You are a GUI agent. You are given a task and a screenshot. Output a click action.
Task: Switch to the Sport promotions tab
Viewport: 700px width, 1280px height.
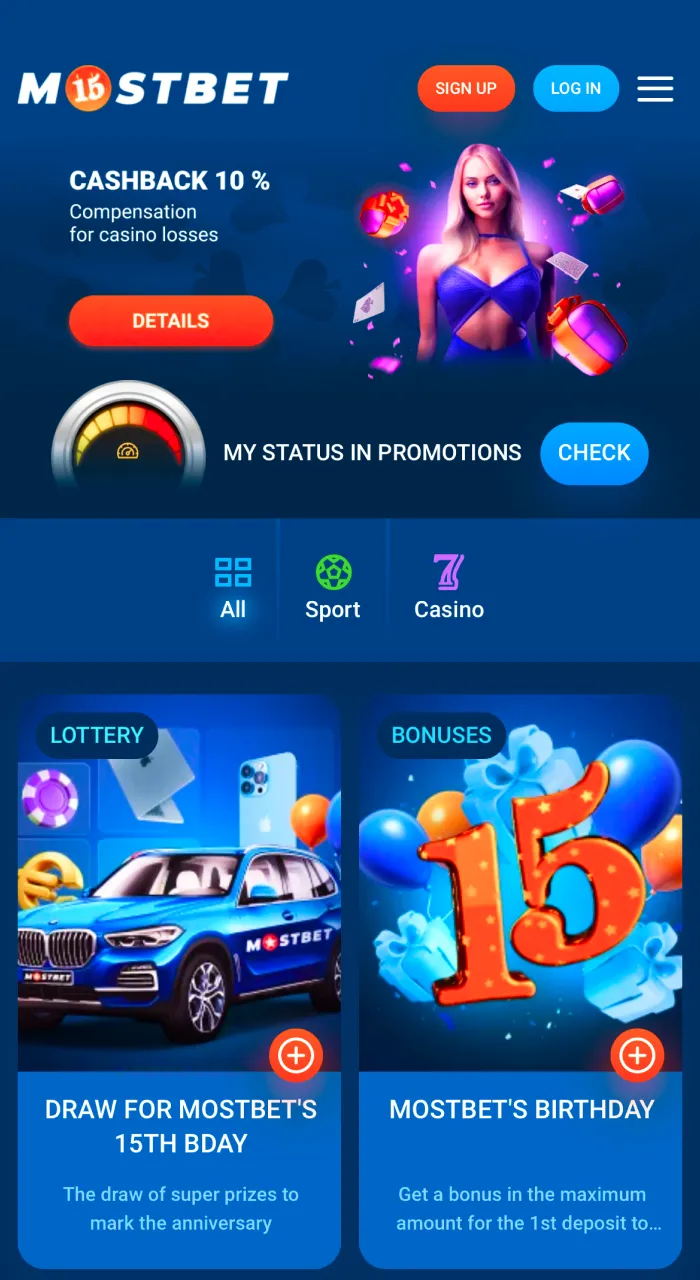point(333,589)
